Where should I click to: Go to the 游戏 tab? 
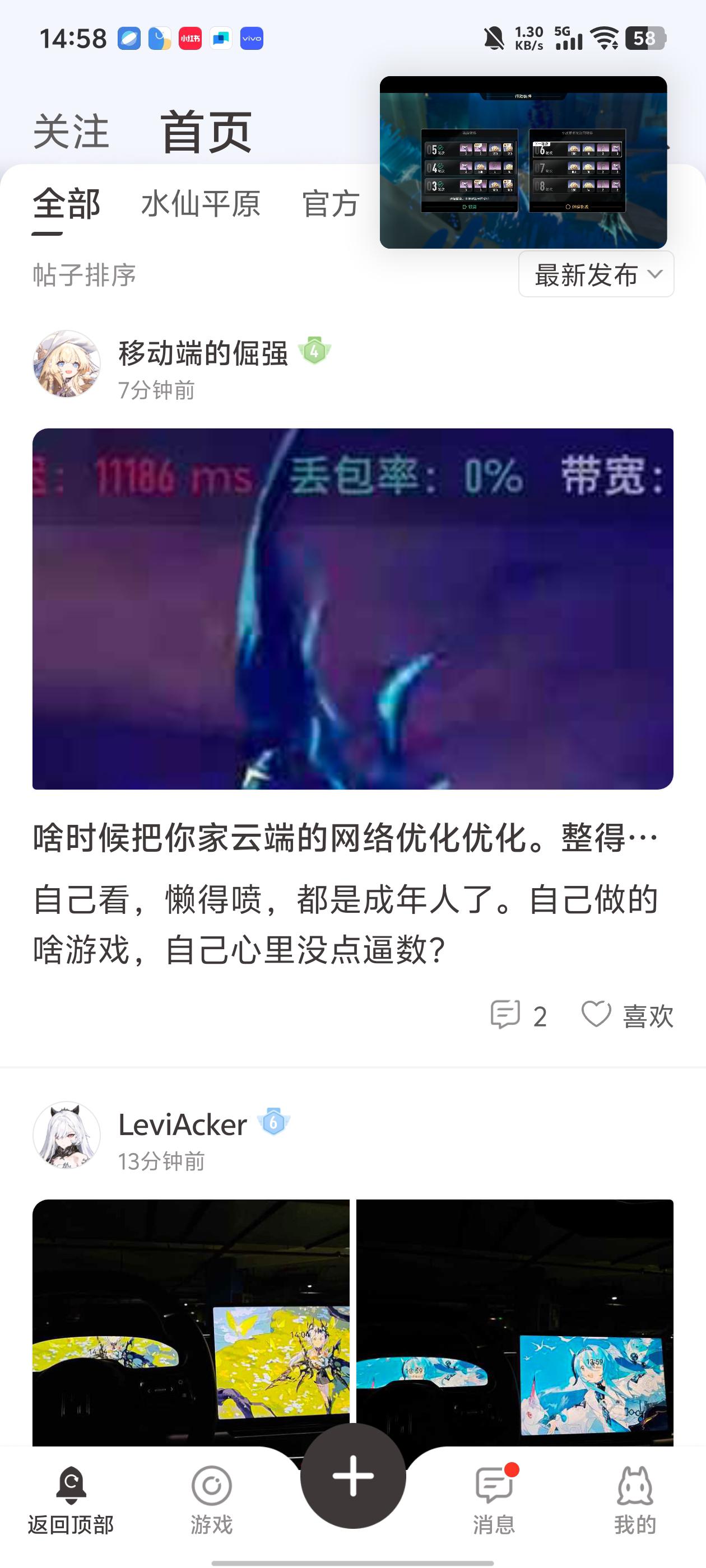(x=211, y=1499)
